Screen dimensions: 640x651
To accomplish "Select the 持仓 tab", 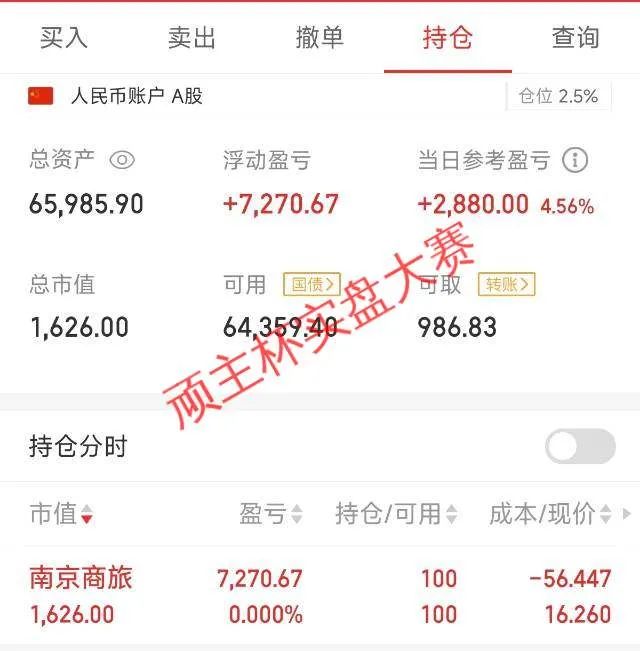I will (447, 38).
